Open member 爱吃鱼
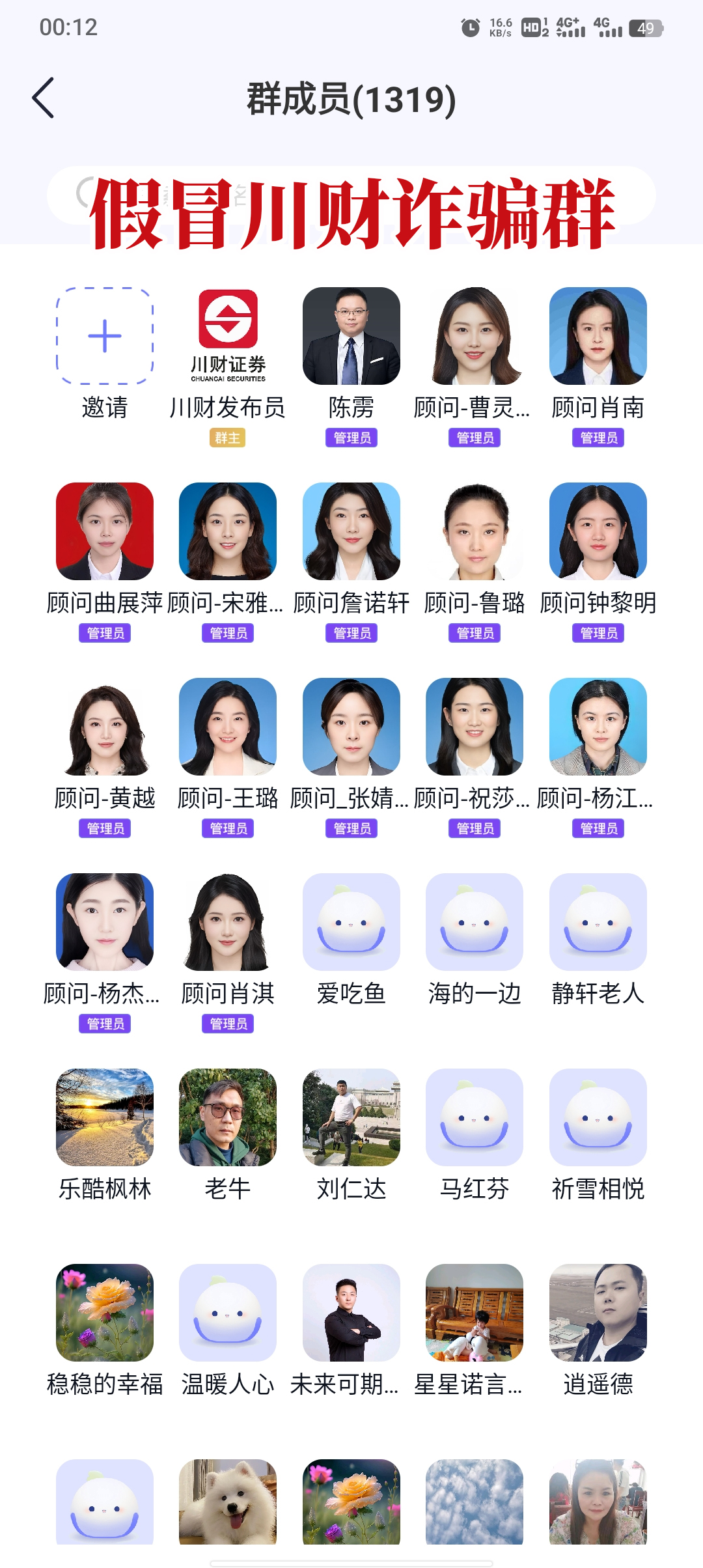Screen dimensions: 703x1568 click(351, 922)
